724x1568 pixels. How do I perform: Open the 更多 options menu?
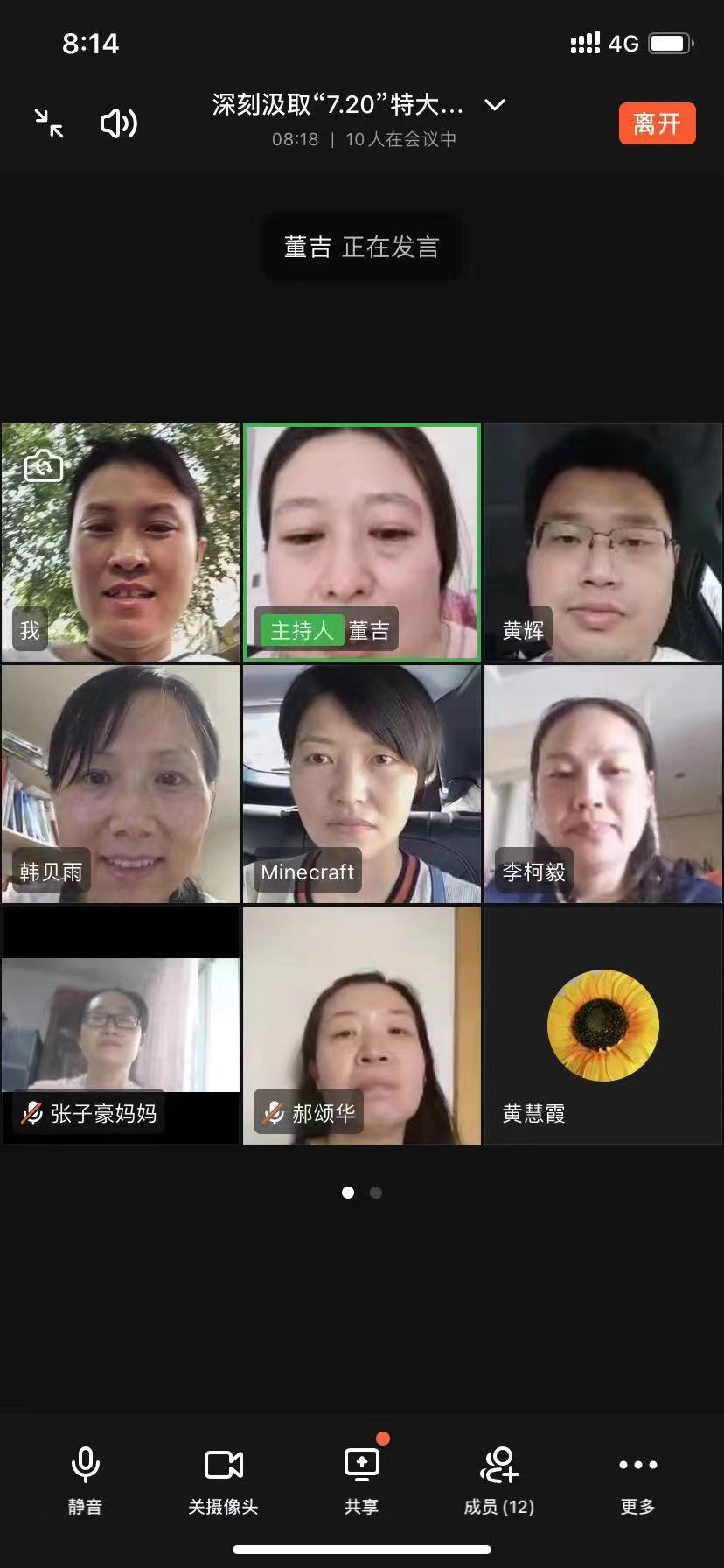(637, 1479)
